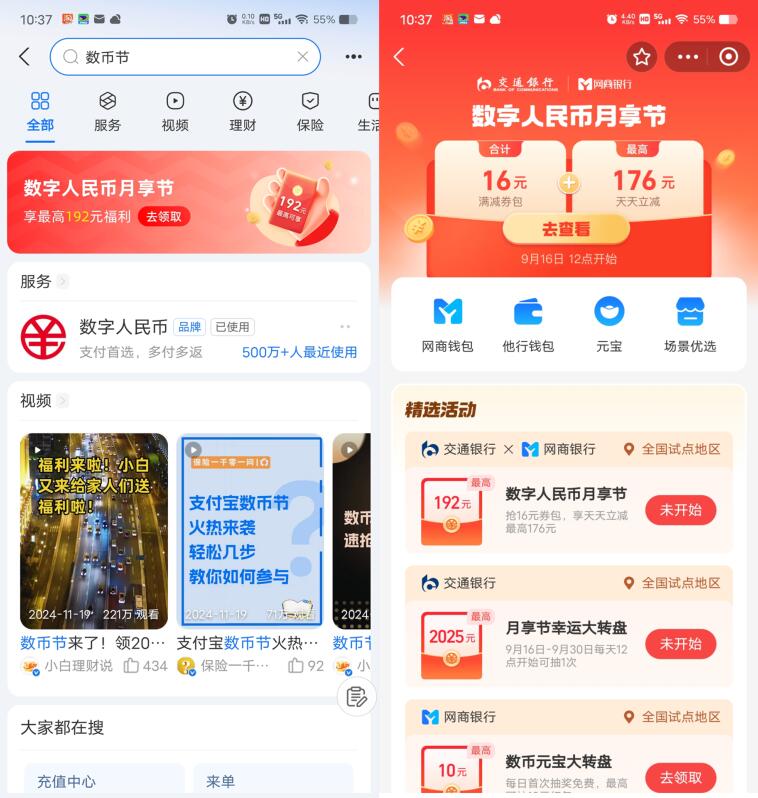Switch to the 视频 tab
This screenshot has width=758, height=798.
click(175, 111)
